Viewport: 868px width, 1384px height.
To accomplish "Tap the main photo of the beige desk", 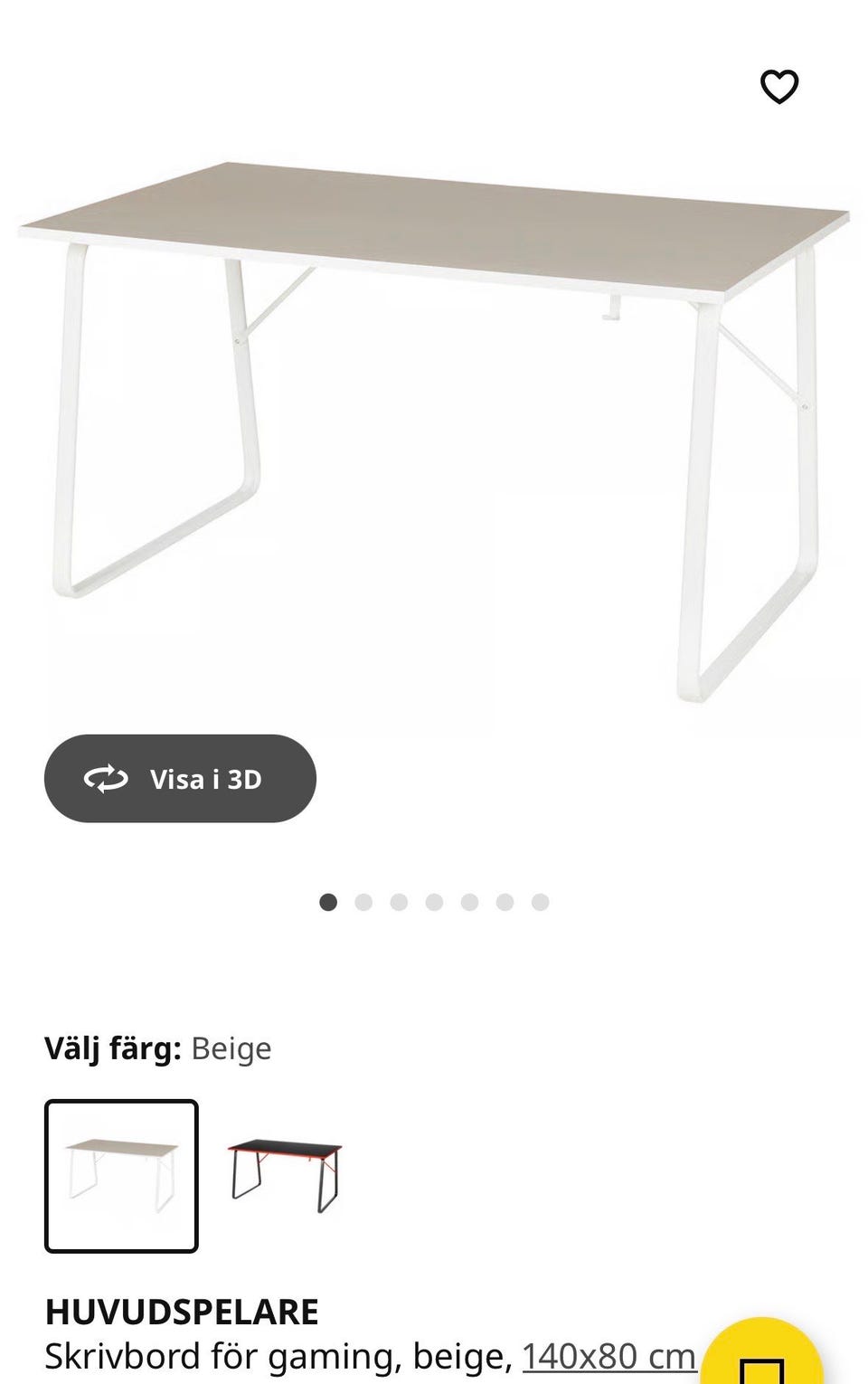I will 434,407.
